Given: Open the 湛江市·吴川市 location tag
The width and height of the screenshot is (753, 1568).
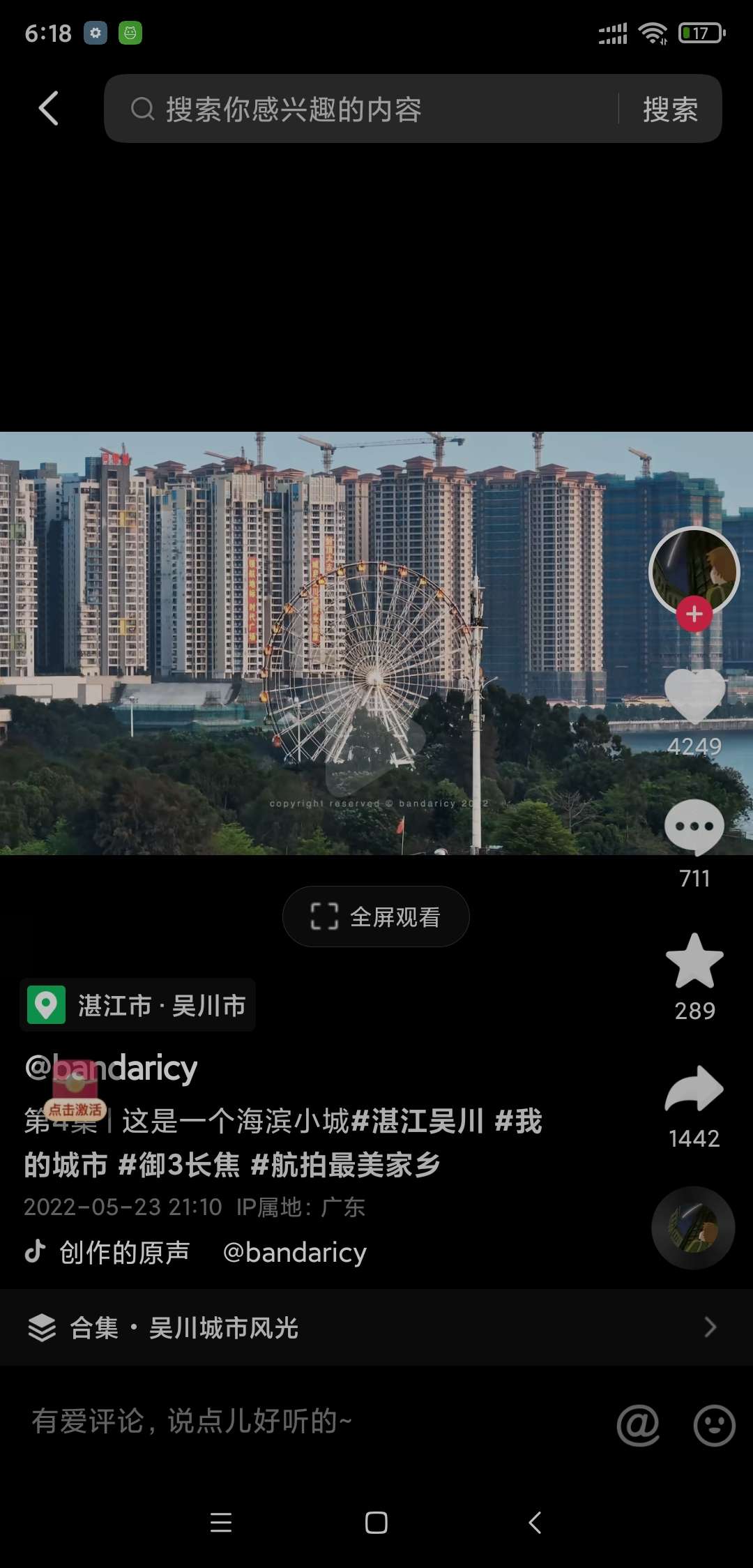Looking at the screenshot, I should [138, 1005].
